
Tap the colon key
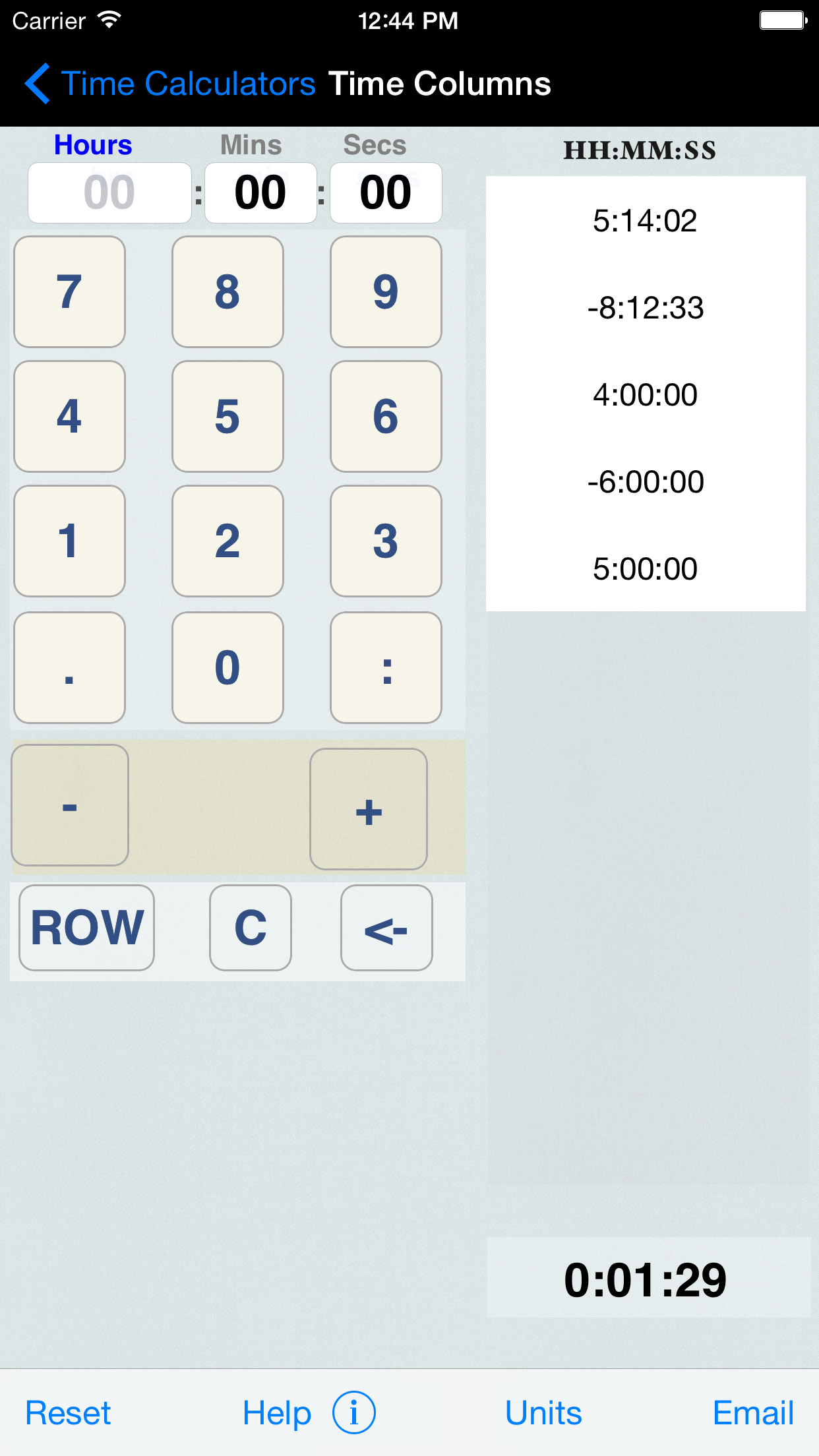(x=386, y=668)
